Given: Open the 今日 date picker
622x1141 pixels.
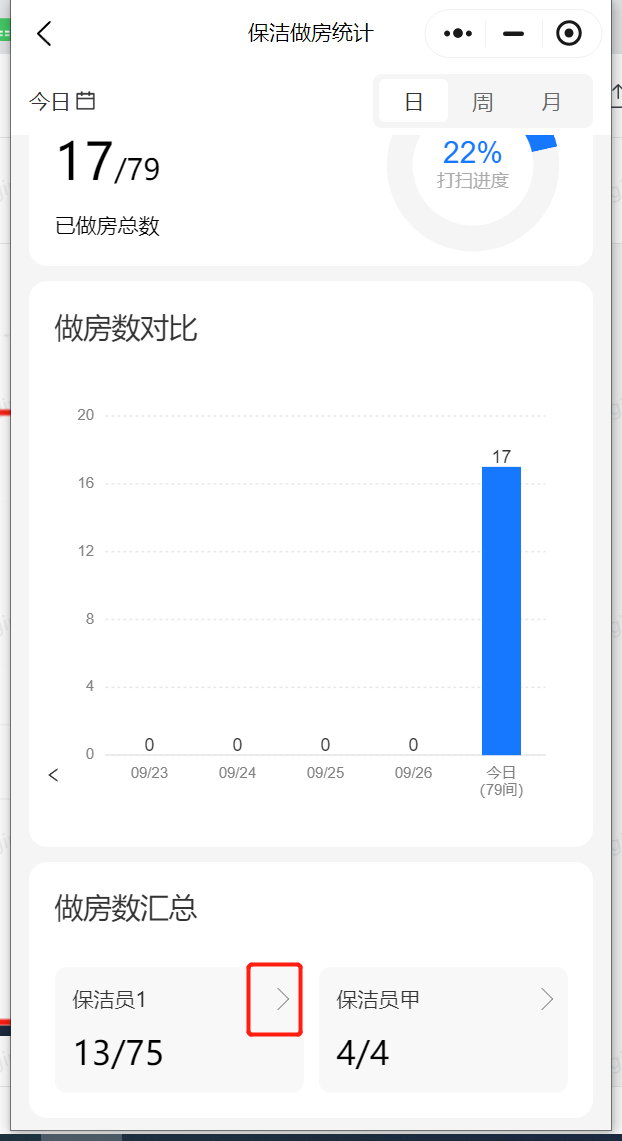Looking at the screenshot, I should [63, 101].
